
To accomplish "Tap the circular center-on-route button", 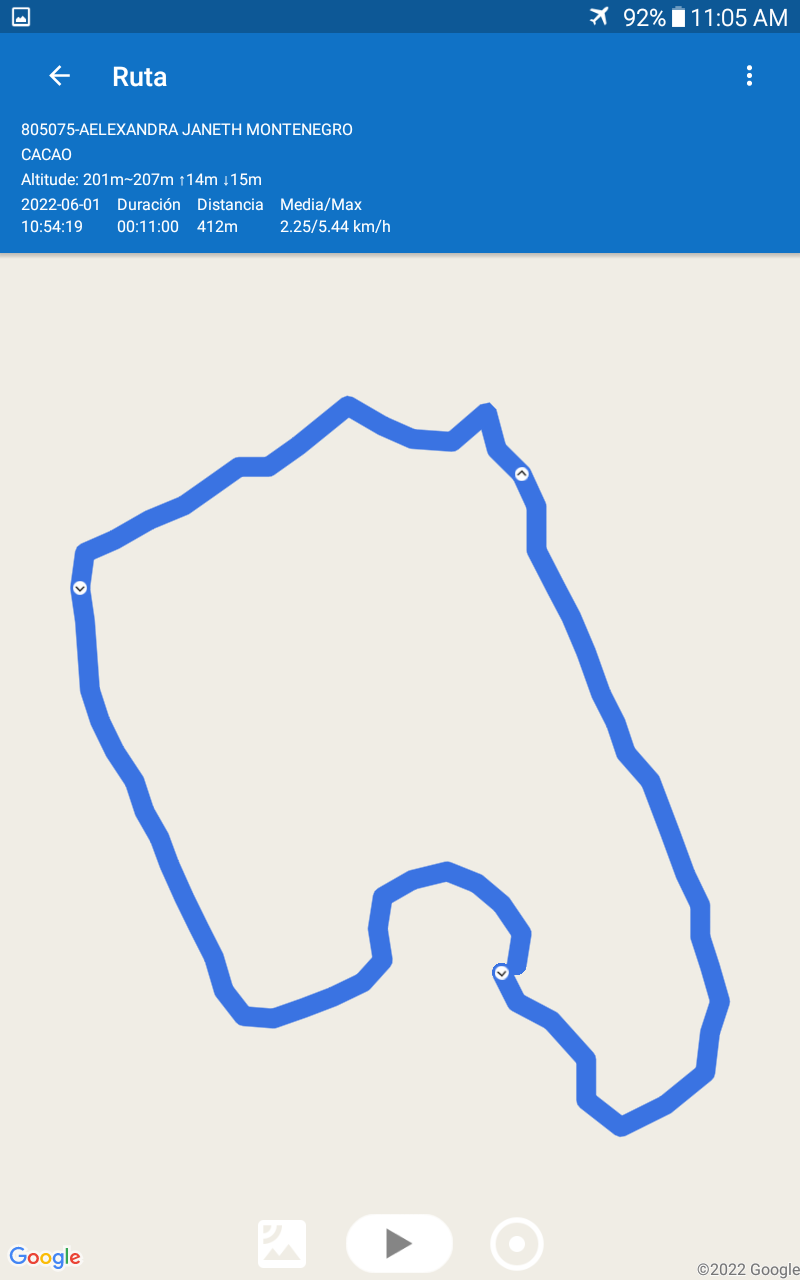I will [x=517, y=1244].
